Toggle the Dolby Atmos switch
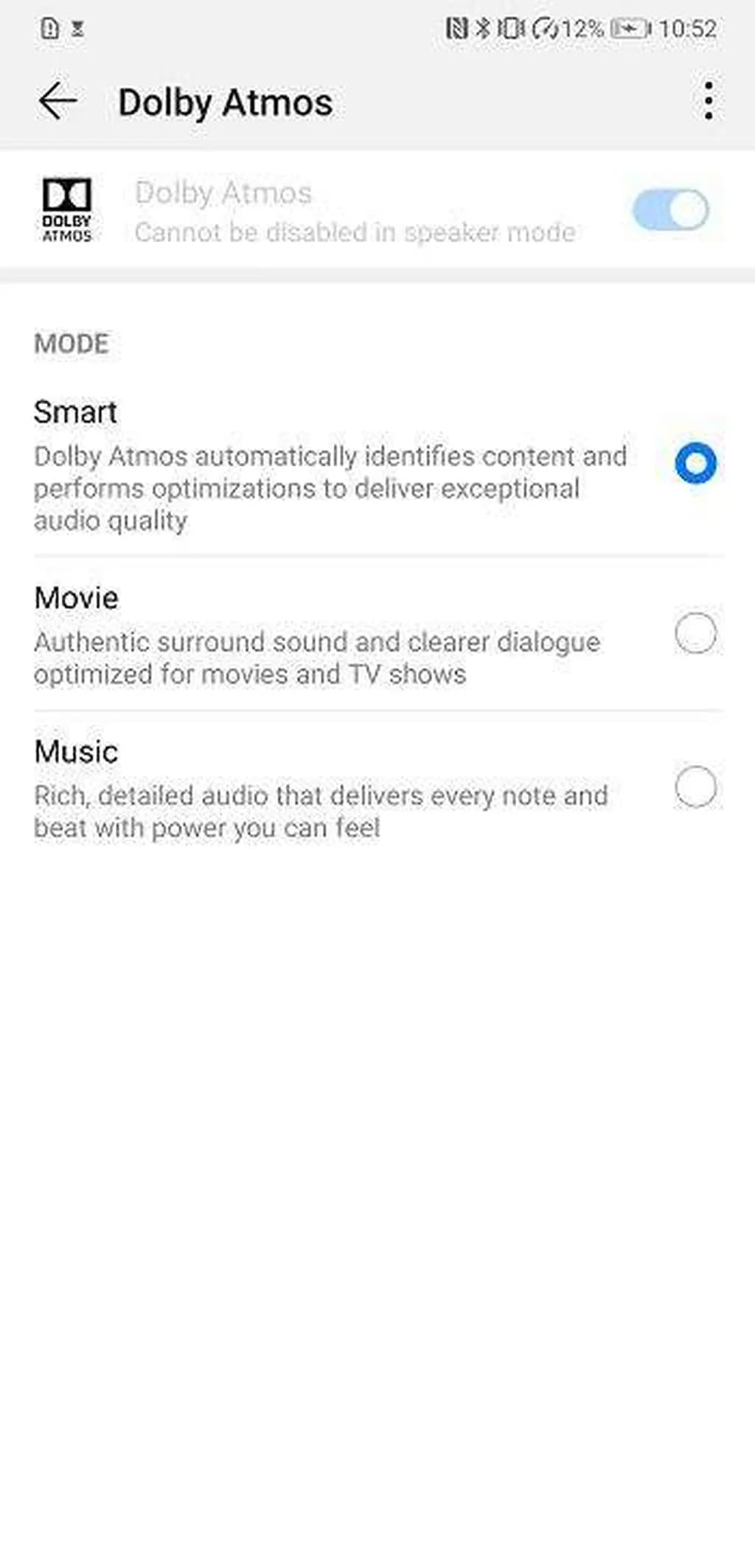 (670, 210)
